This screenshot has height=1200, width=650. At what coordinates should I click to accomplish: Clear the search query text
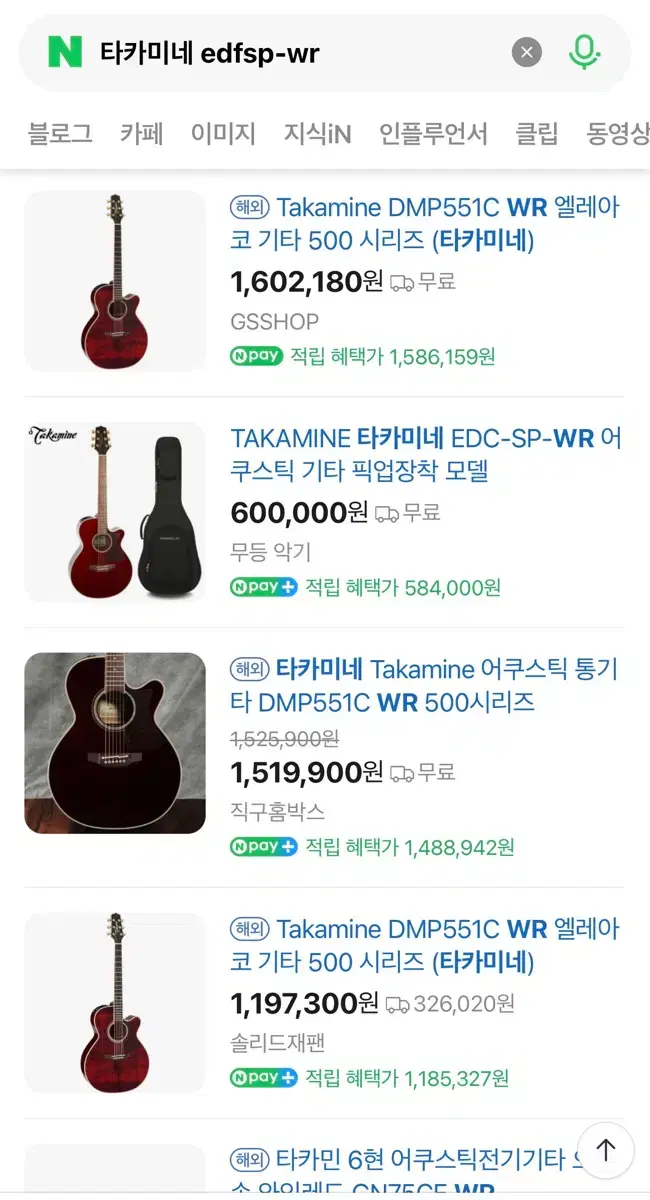click(527, 52)
